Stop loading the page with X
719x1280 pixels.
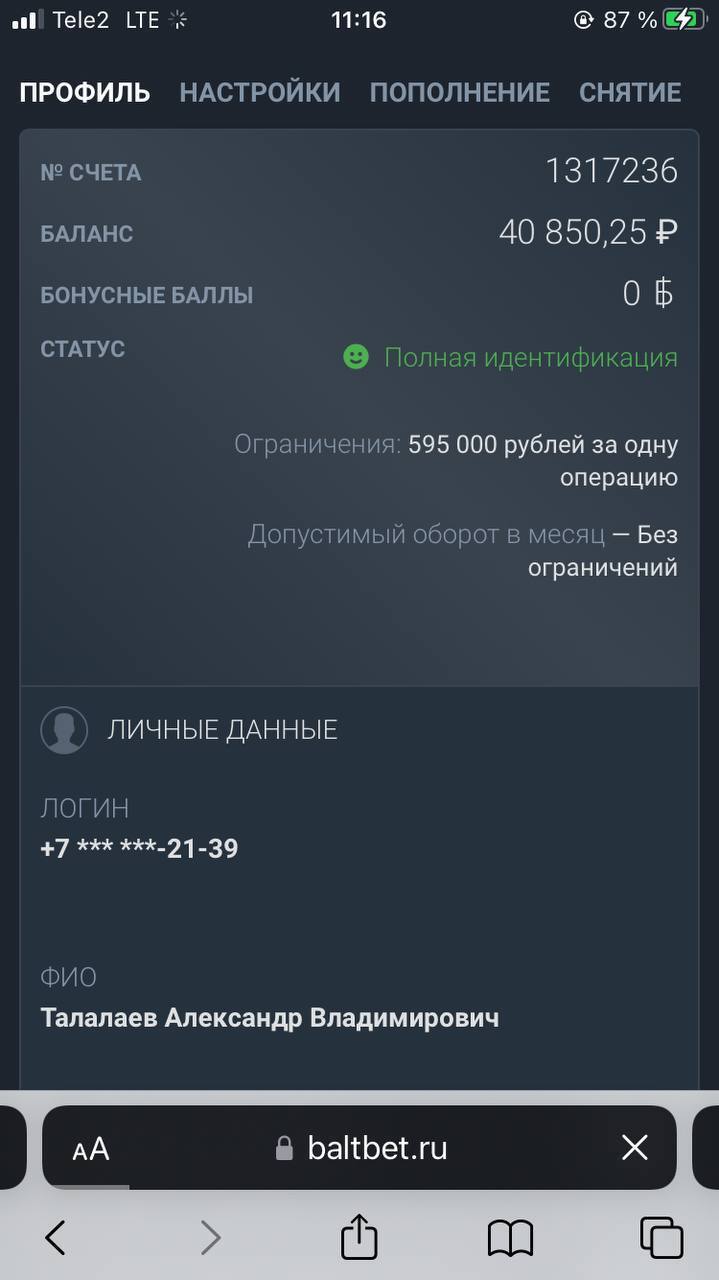[x=634, y=1148]
